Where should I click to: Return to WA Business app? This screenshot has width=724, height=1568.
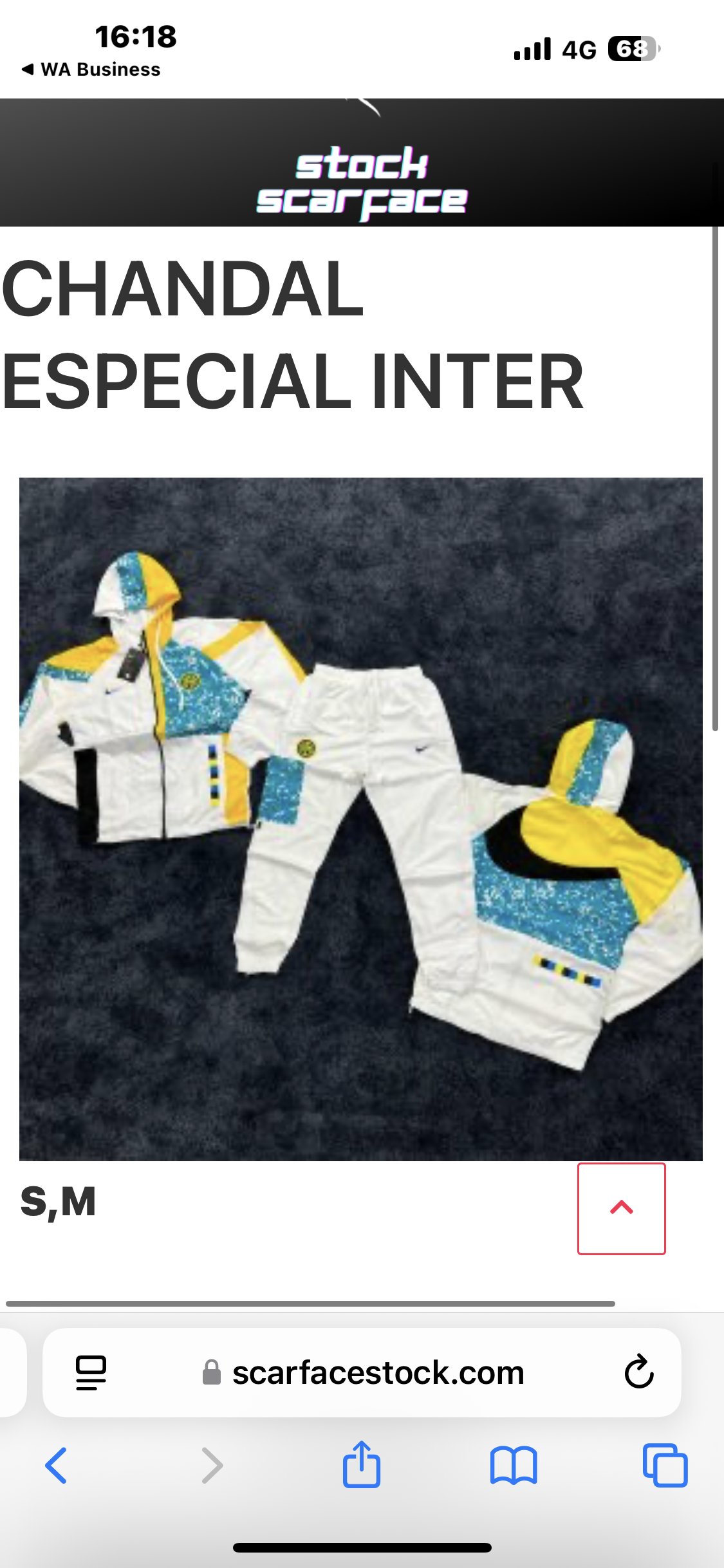click(x=91, y=70)
